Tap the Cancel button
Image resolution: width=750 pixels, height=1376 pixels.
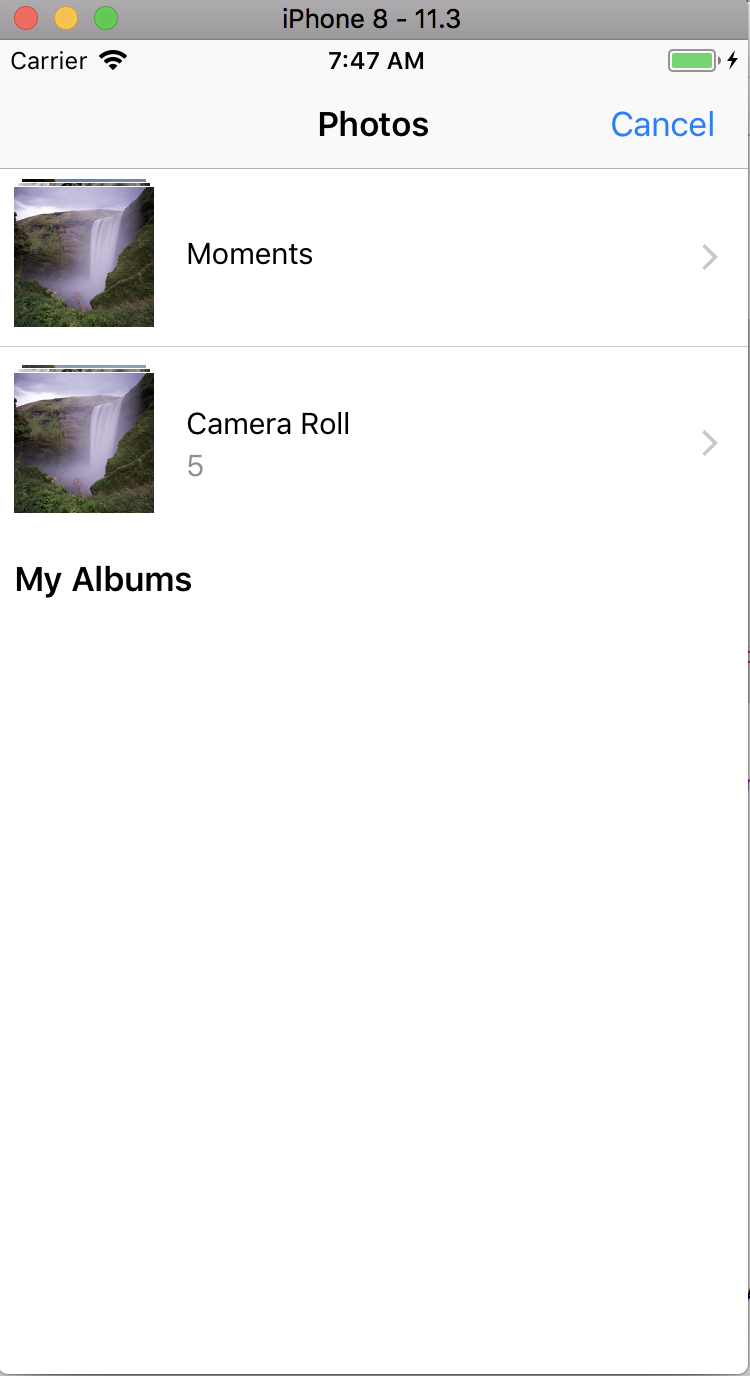click(662, 124)
